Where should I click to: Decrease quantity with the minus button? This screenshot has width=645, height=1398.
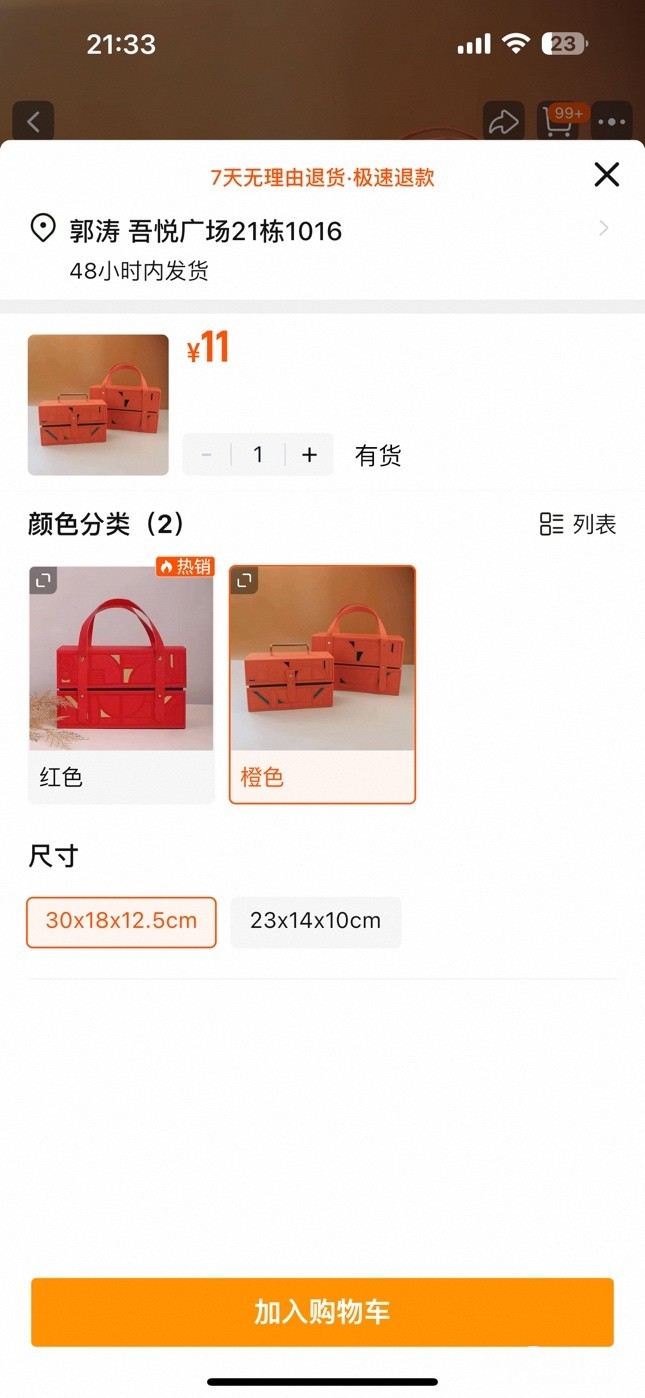point(207,455)
